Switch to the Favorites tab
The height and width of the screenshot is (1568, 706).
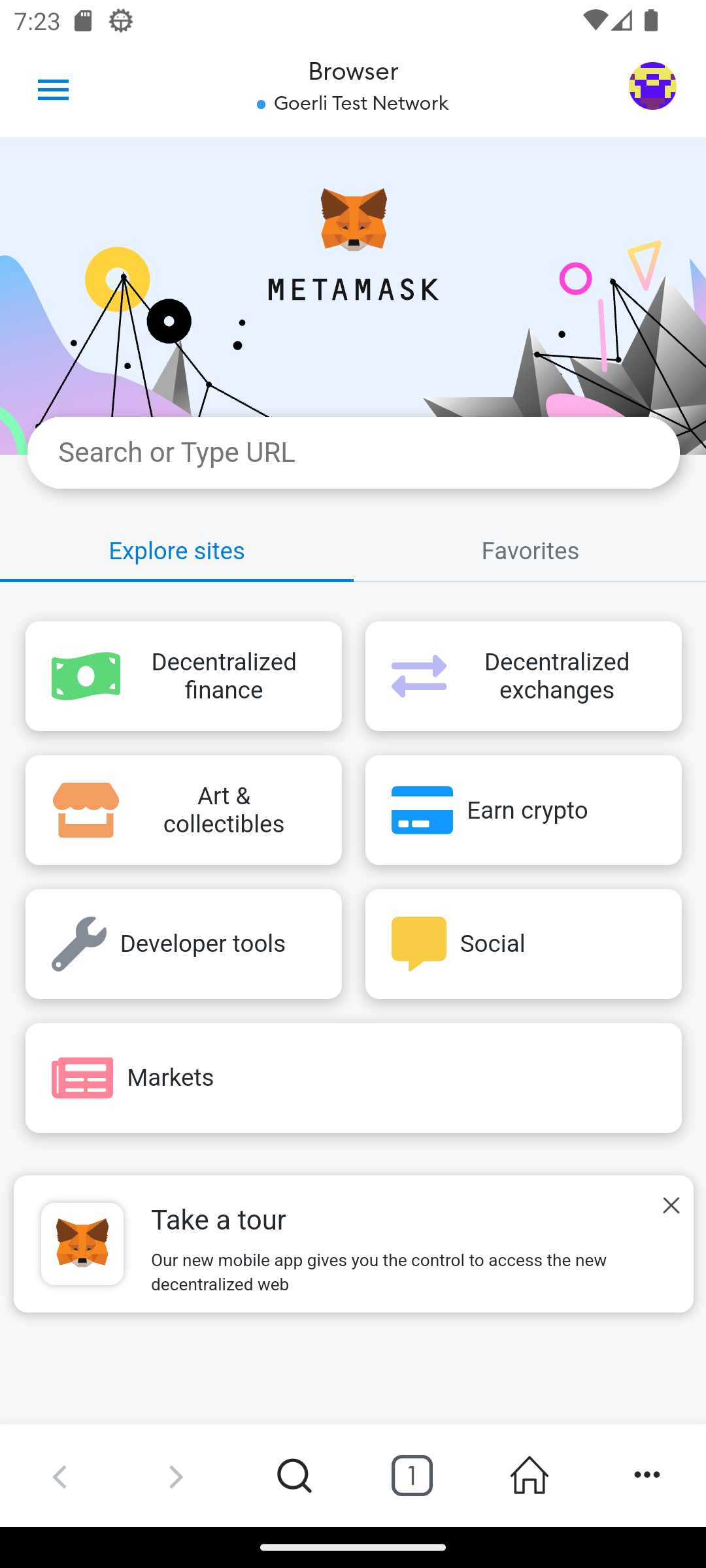529,551
